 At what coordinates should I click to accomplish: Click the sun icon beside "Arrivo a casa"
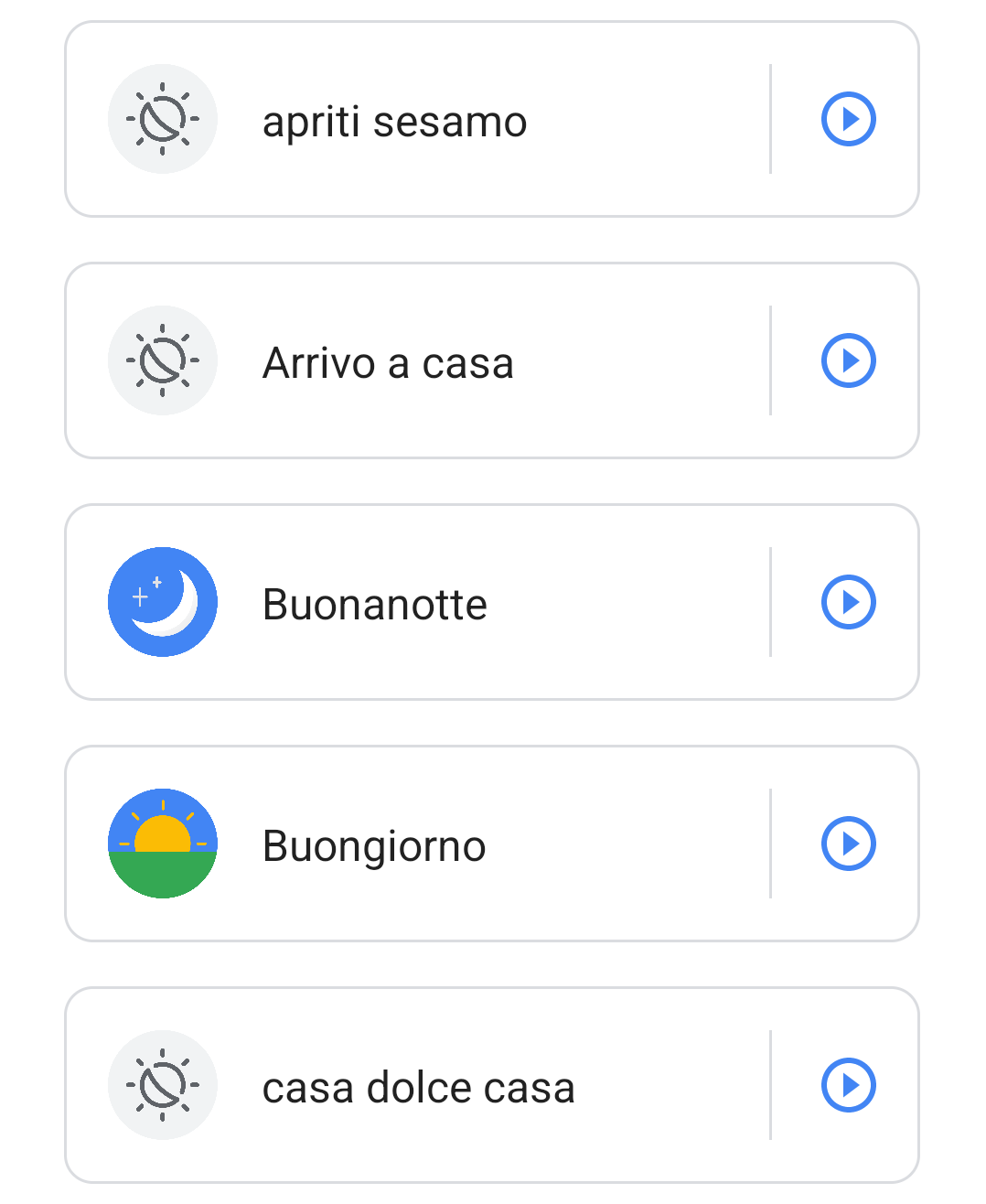click(163, 360)
